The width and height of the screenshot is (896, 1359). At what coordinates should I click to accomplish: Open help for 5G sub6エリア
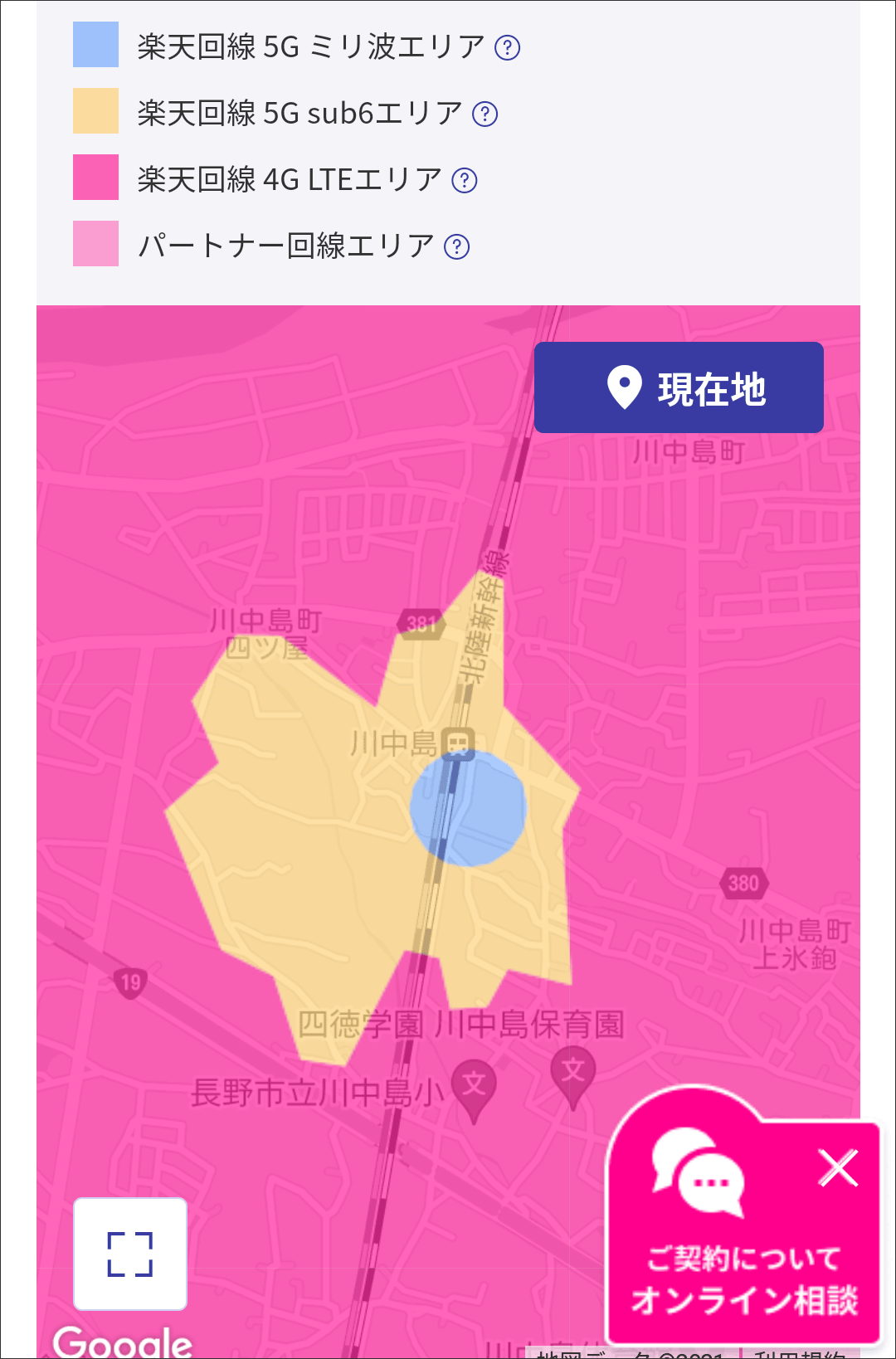[x=485, y=114]
